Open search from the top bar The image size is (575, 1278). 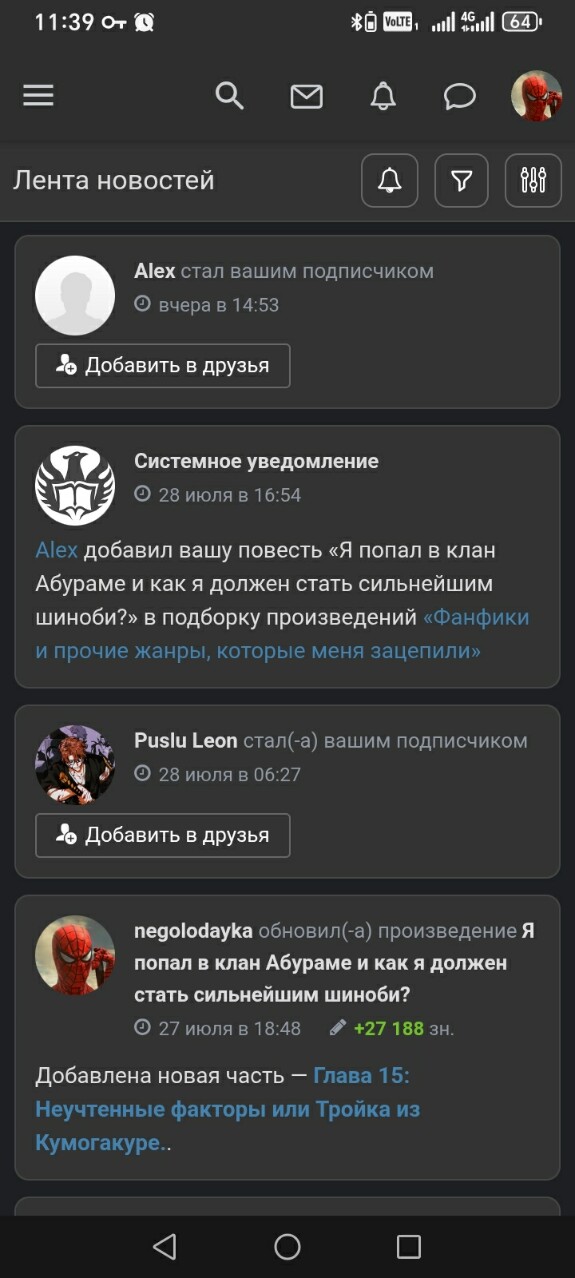(x=229, y=96)
